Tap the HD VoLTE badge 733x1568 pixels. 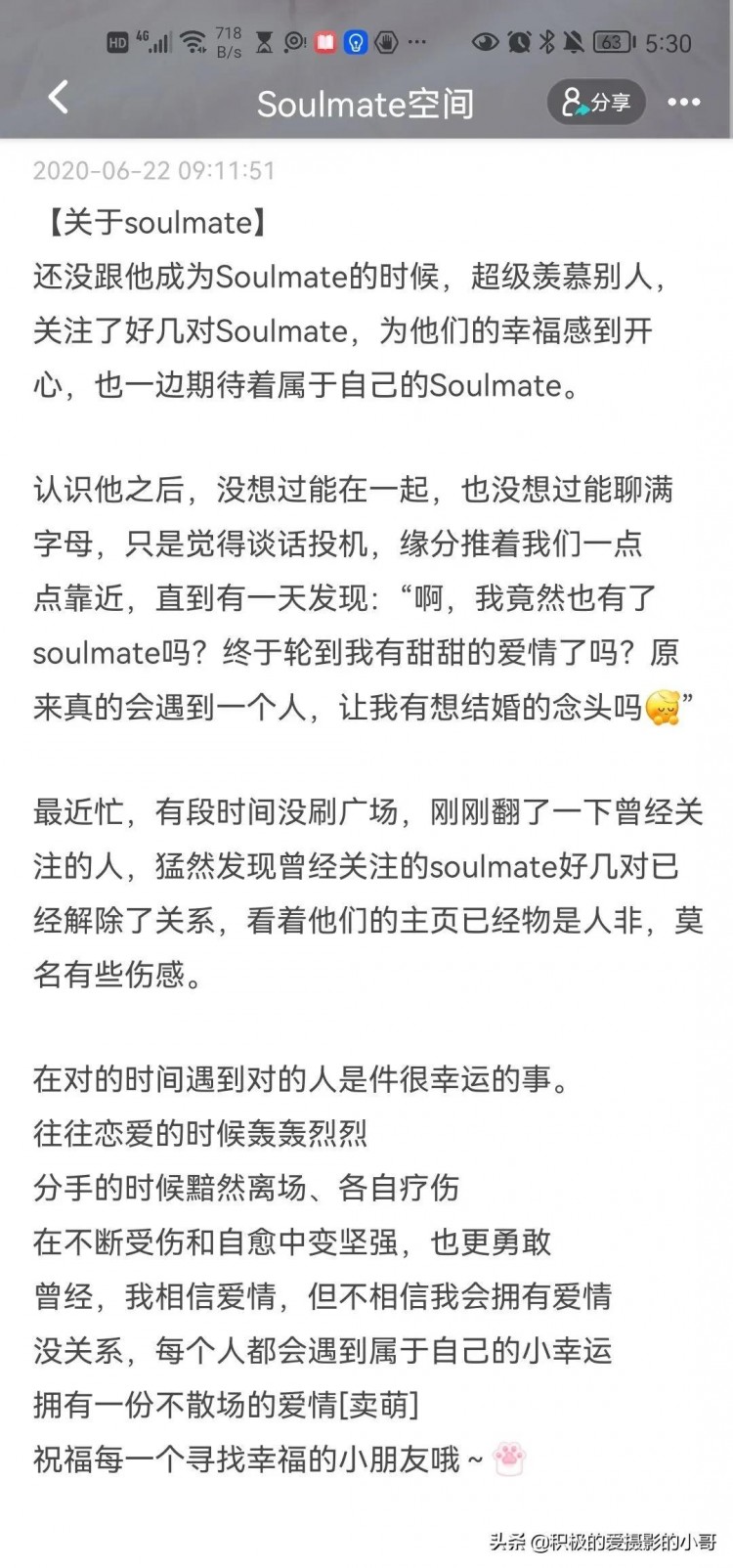click(117, 41)
